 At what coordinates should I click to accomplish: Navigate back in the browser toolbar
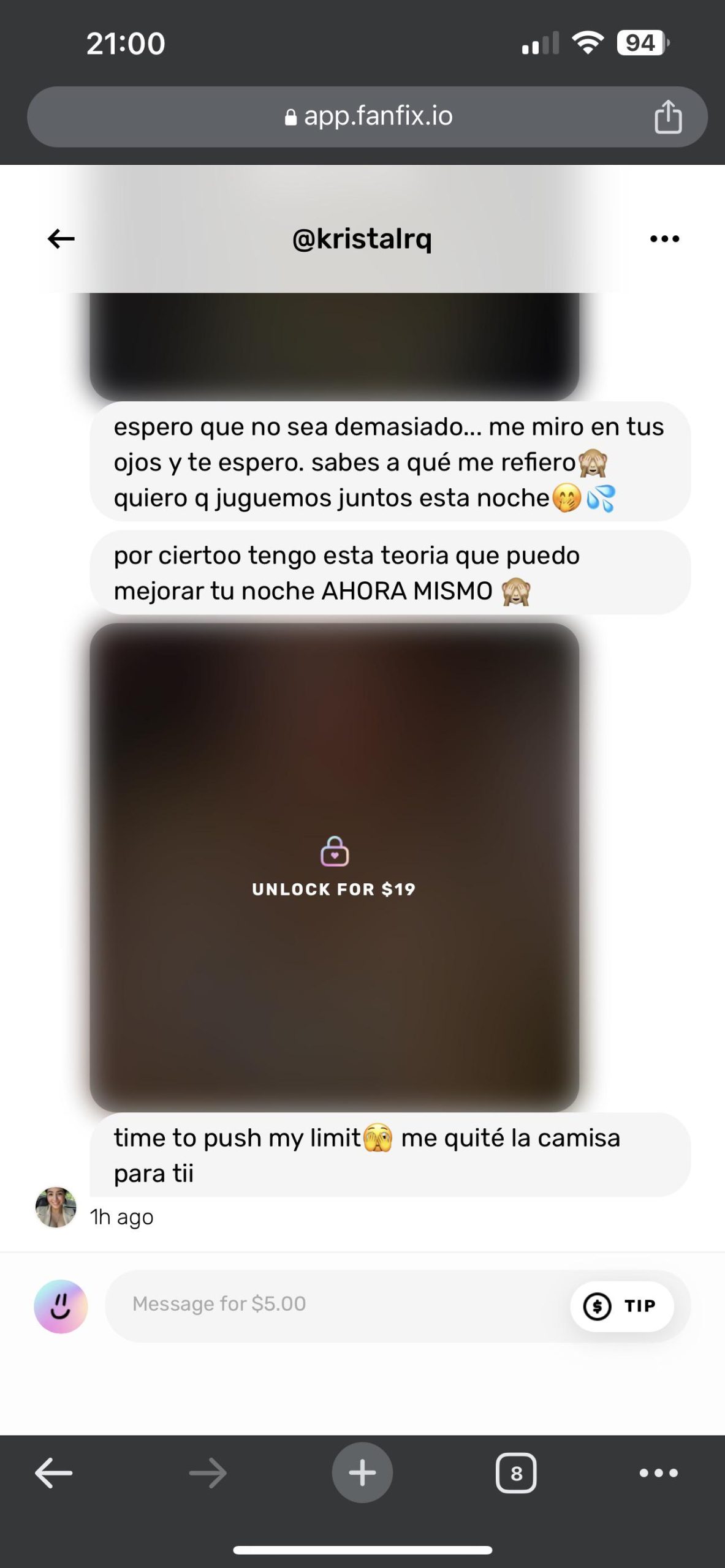(x=53, y=1472)
